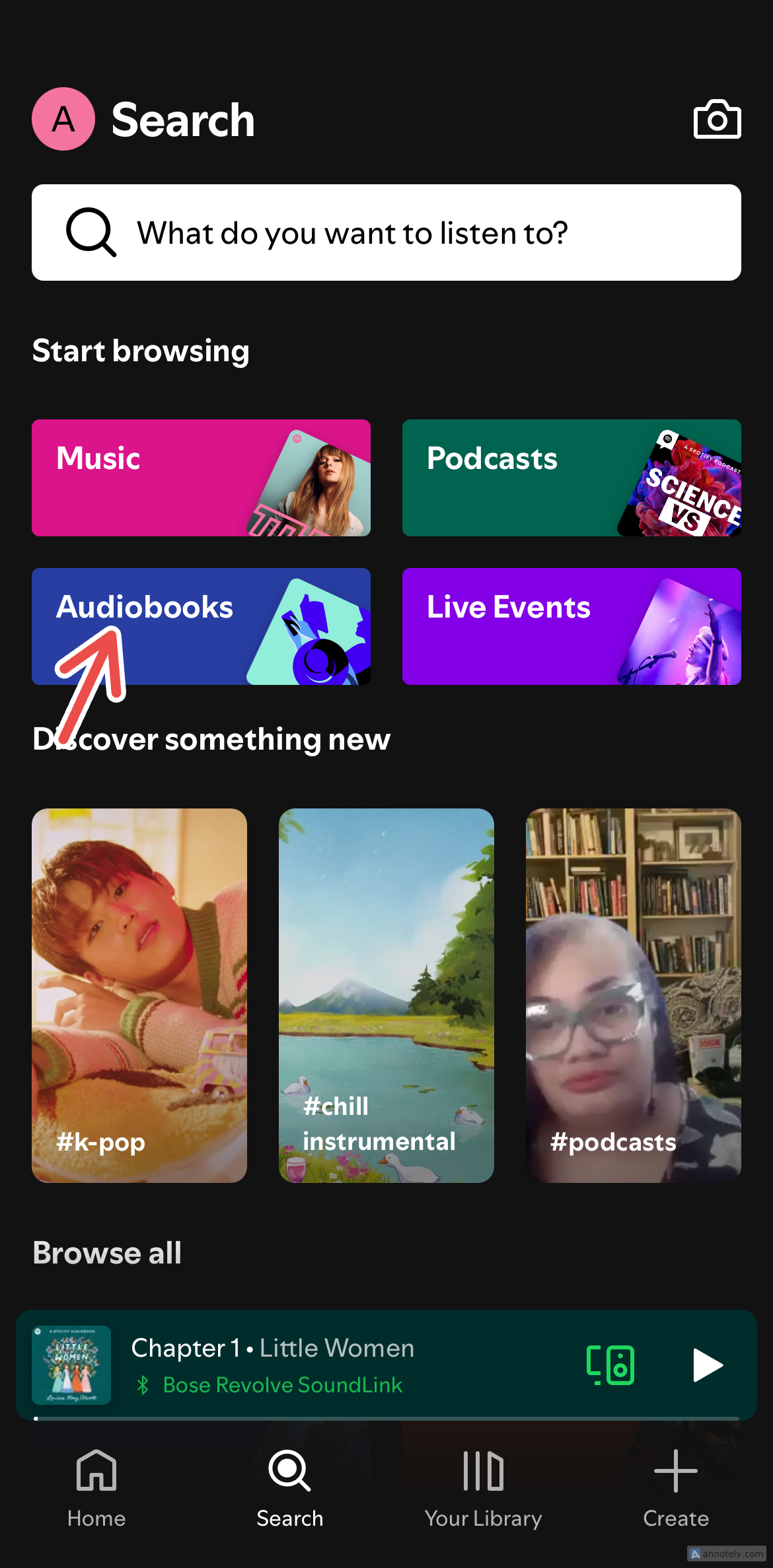Select the Bluetooth icon near Bose Revolve SoundLink
Image resolution: width=773 pixels, height=1568 pixels.
[x=143, y=1385]
